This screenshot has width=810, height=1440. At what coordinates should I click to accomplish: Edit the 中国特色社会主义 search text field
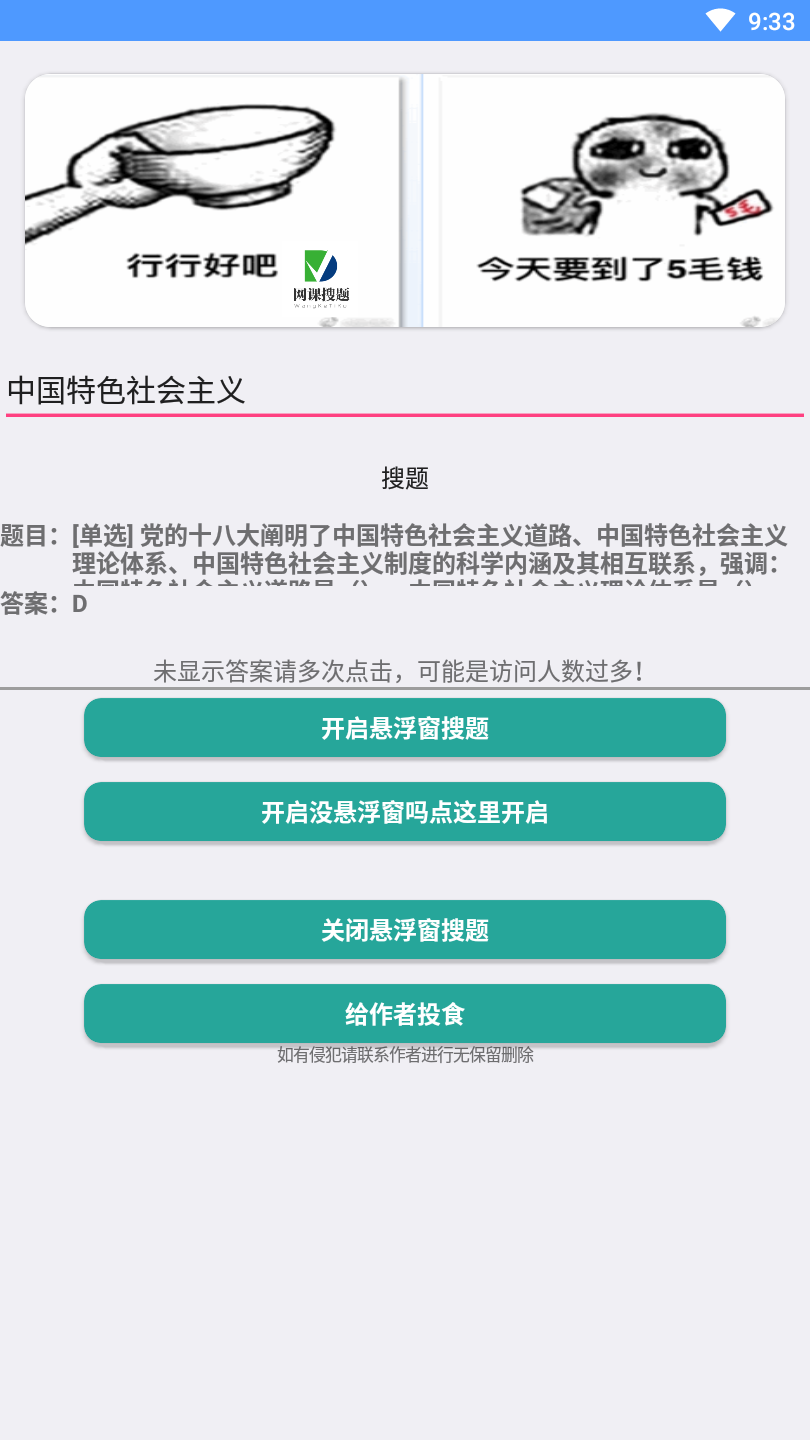click(405, 390)
